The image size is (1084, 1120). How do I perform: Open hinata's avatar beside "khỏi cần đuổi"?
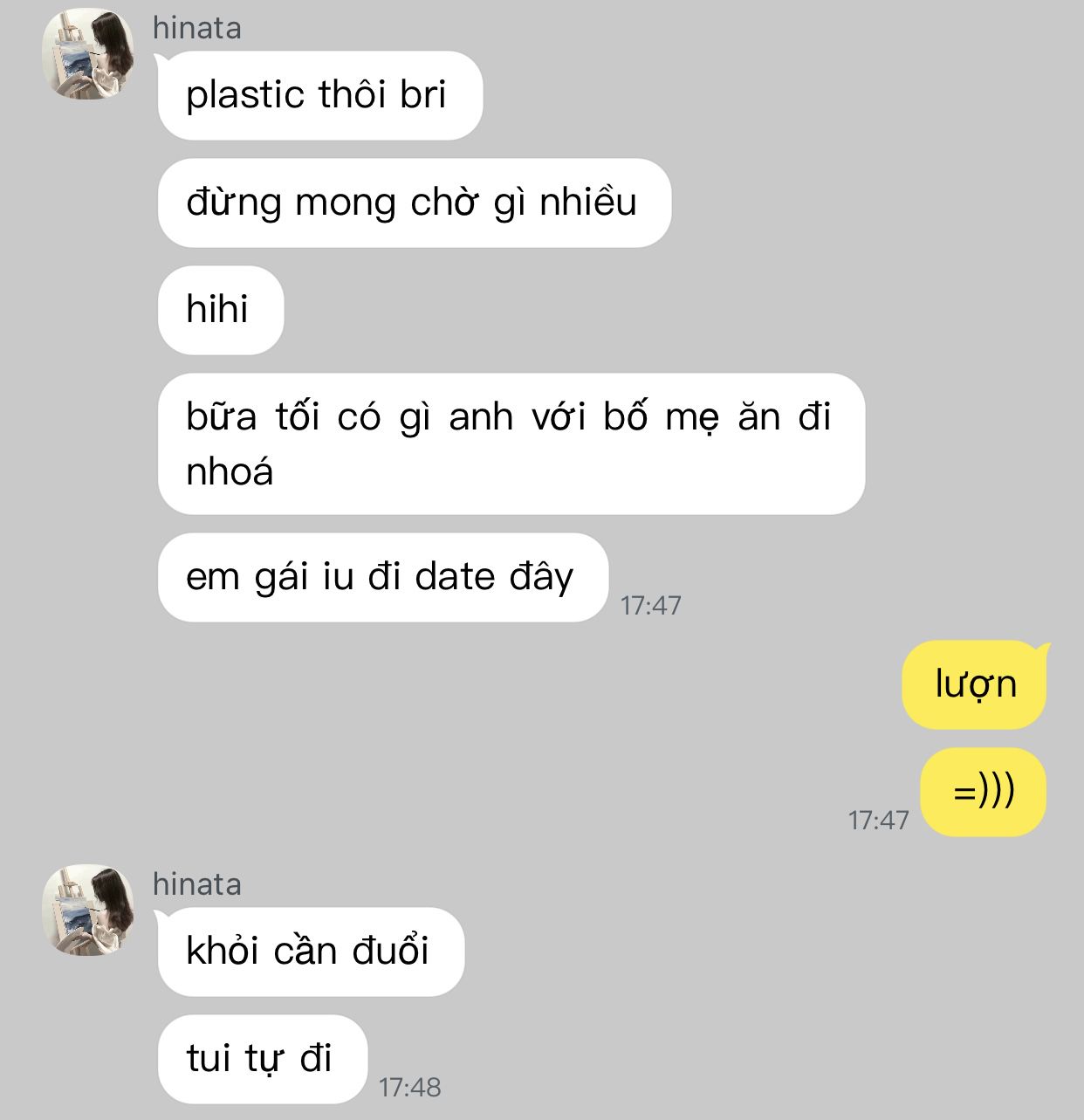tap(88, 910)
